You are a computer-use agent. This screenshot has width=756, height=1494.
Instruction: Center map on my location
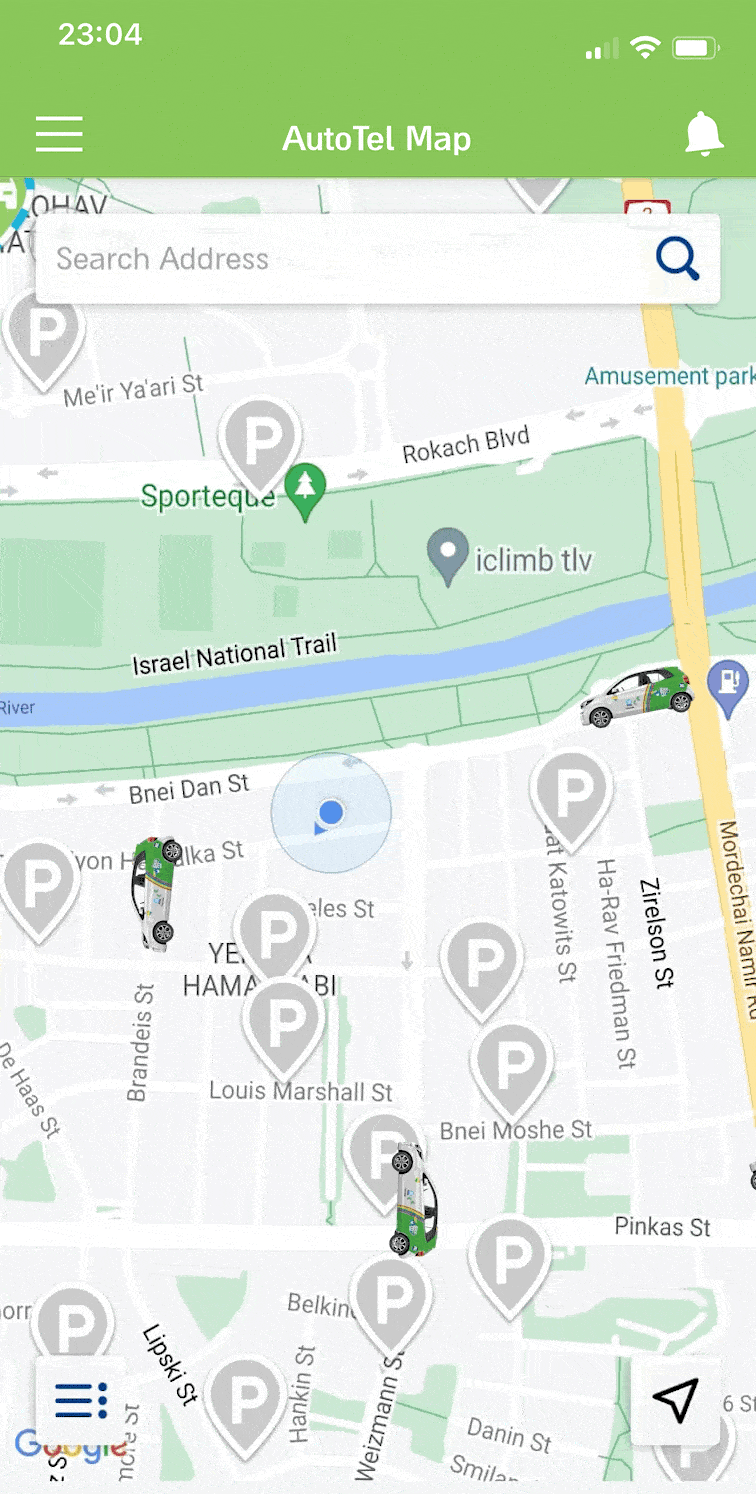(675, 1400)
